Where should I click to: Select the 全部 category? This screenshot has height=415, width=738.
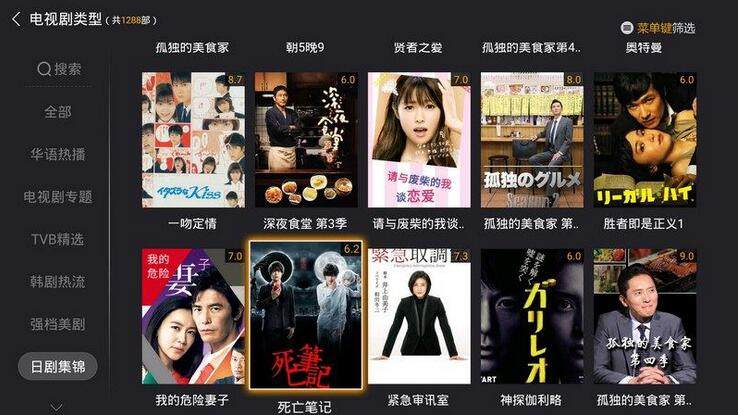[58, 112]
